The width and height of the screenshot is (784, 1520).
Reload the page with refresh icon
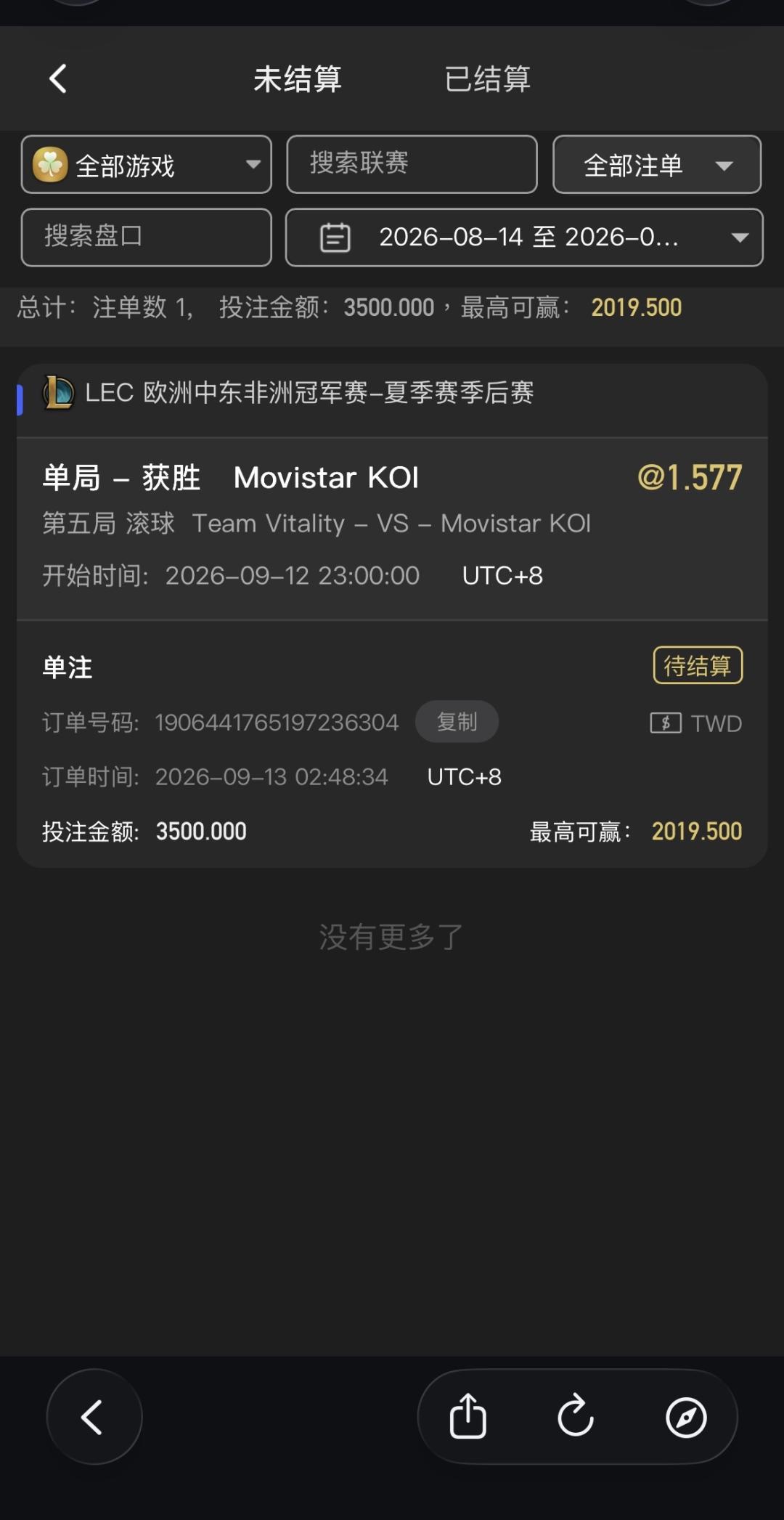576,1416
